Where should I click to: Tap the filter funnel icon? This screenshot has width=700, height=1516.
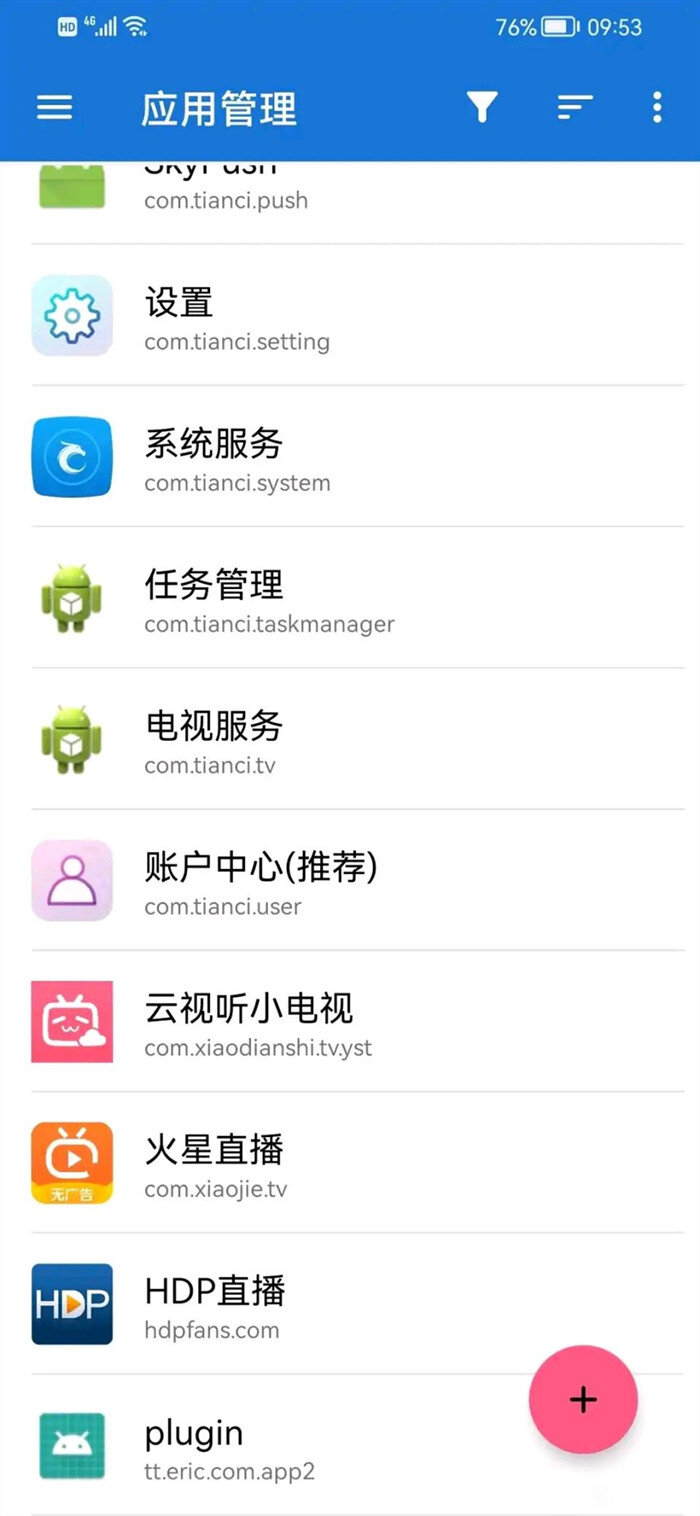[x=482, y=107]
